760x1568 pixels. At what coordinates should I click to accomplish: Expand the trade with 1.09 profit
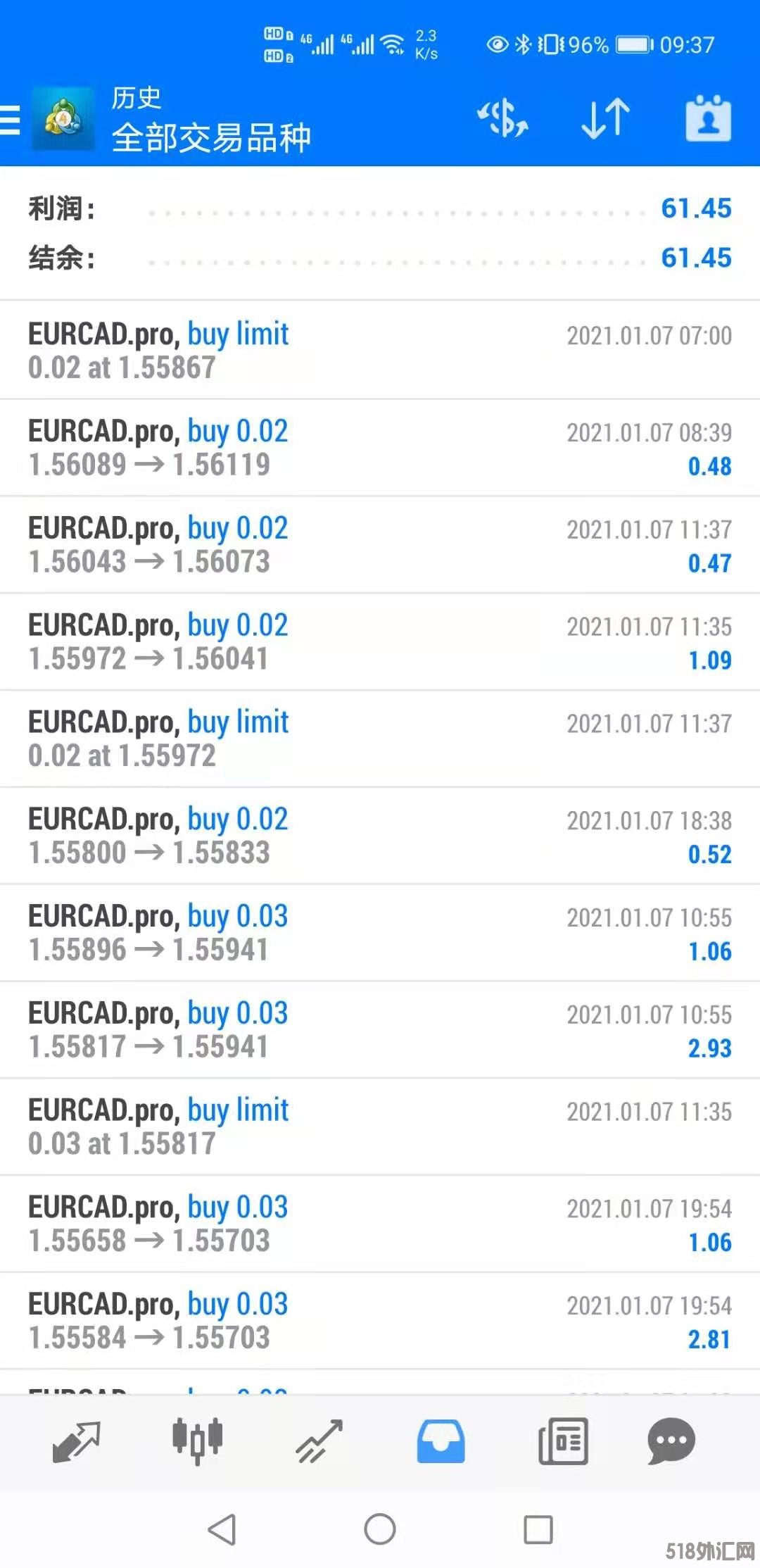380,641
